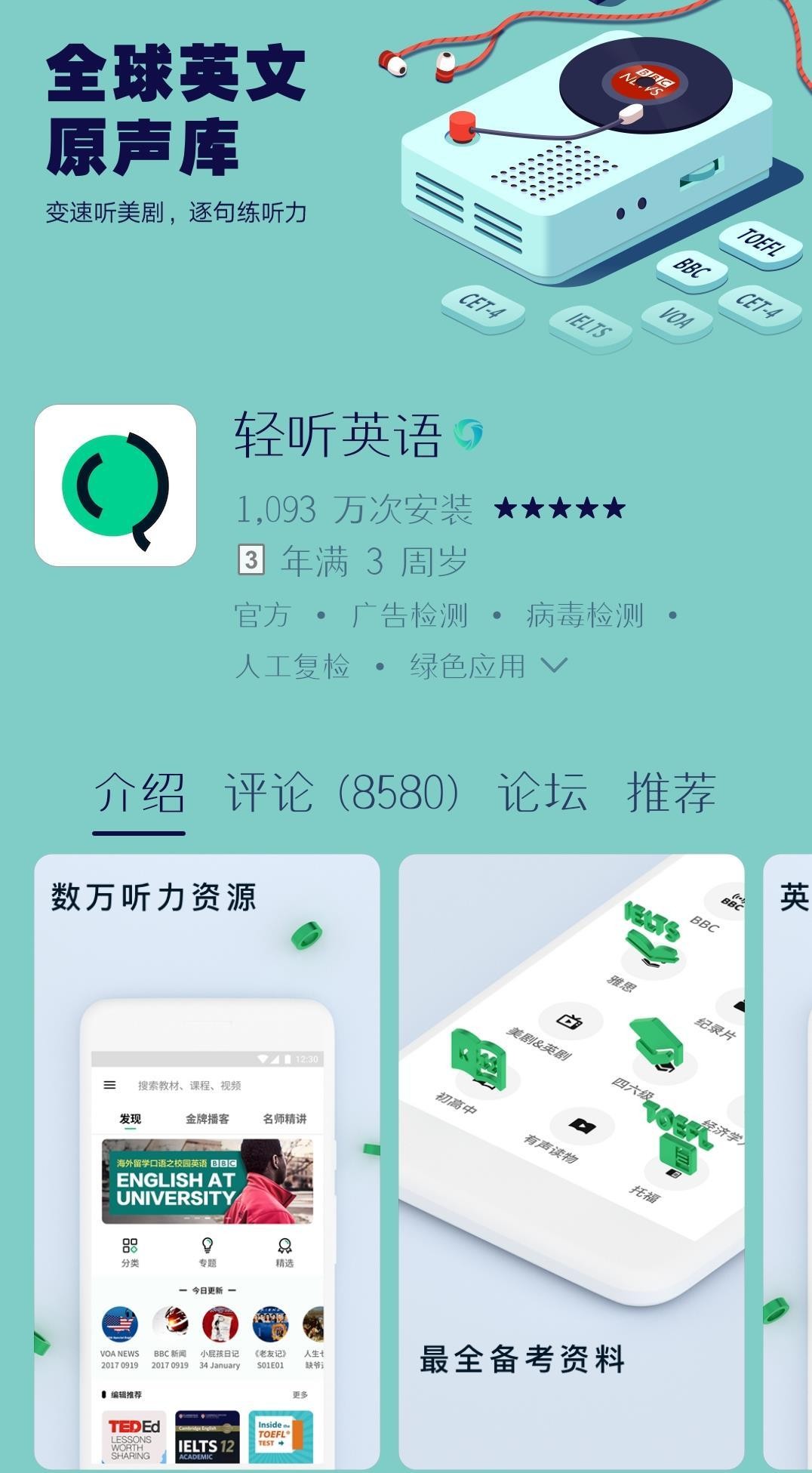This screenshot has height=1473, width=812.
Task: Open the 推荐 tab
Action: click(x=671, y=793)
